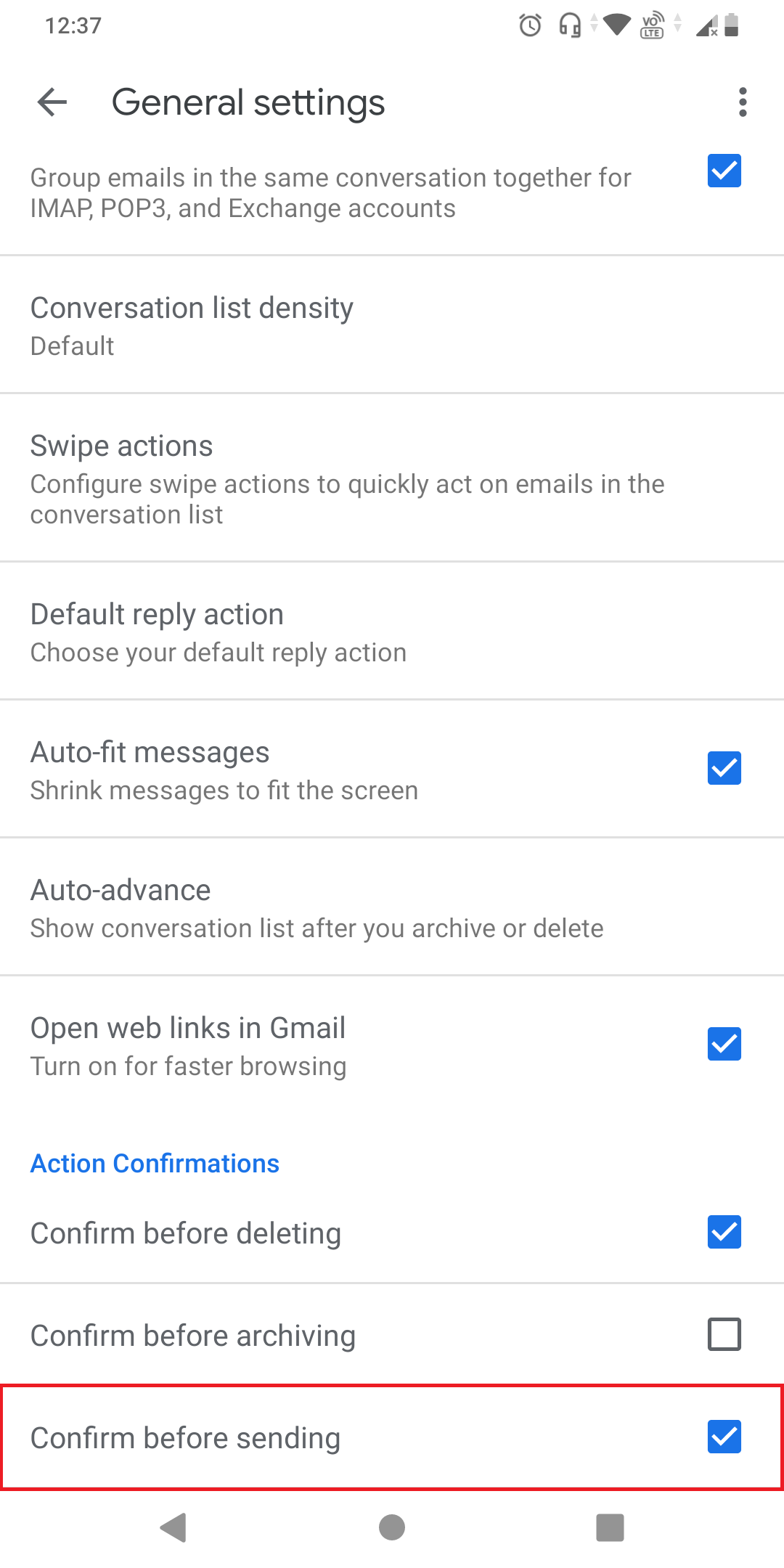Viewport: 784px width, 1568px height.
Task: Tap the Home circle navigation button
Action: point(391,1527)
